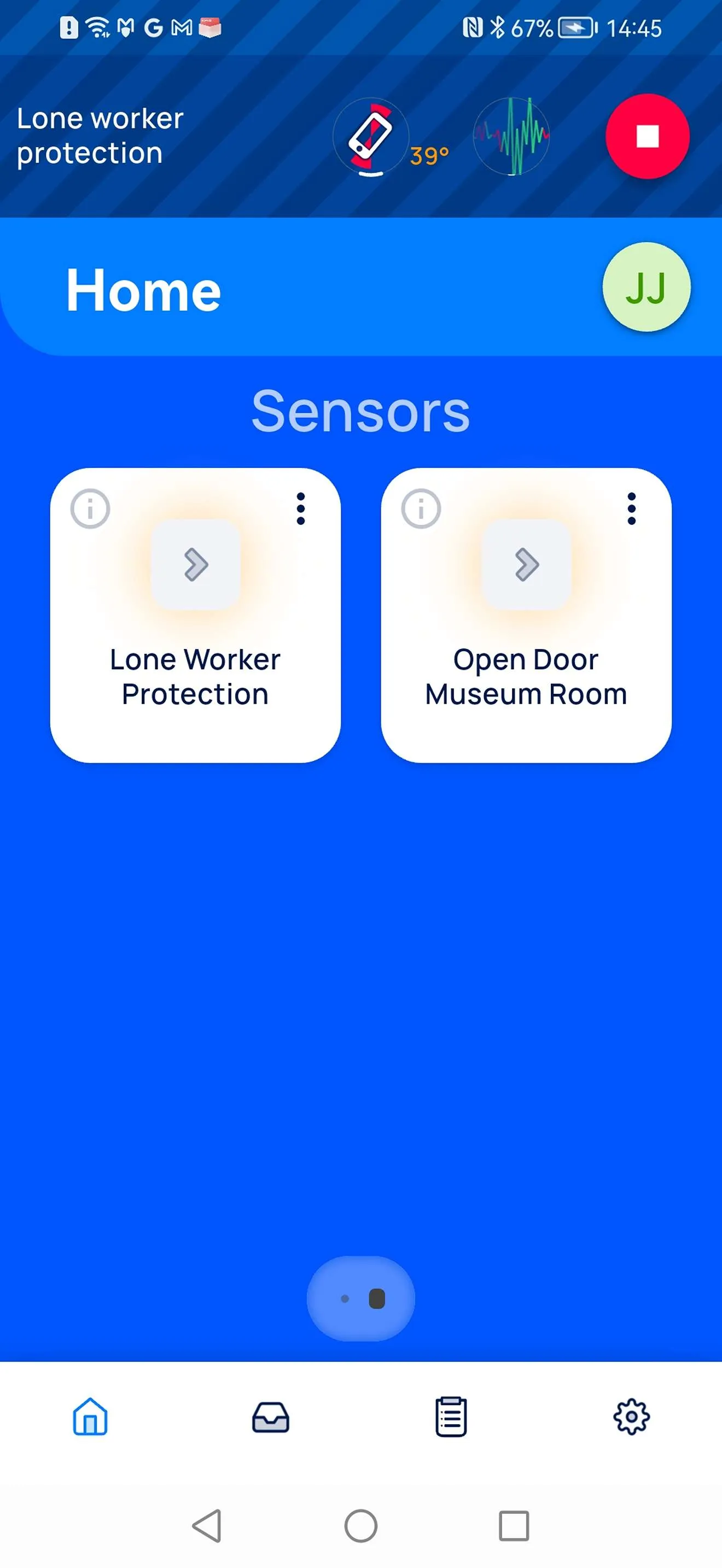The height and width of the screenshot is (1568, 722).
Task: Click the info icon on Lone Worker Protection card
Action: point(90,508)
